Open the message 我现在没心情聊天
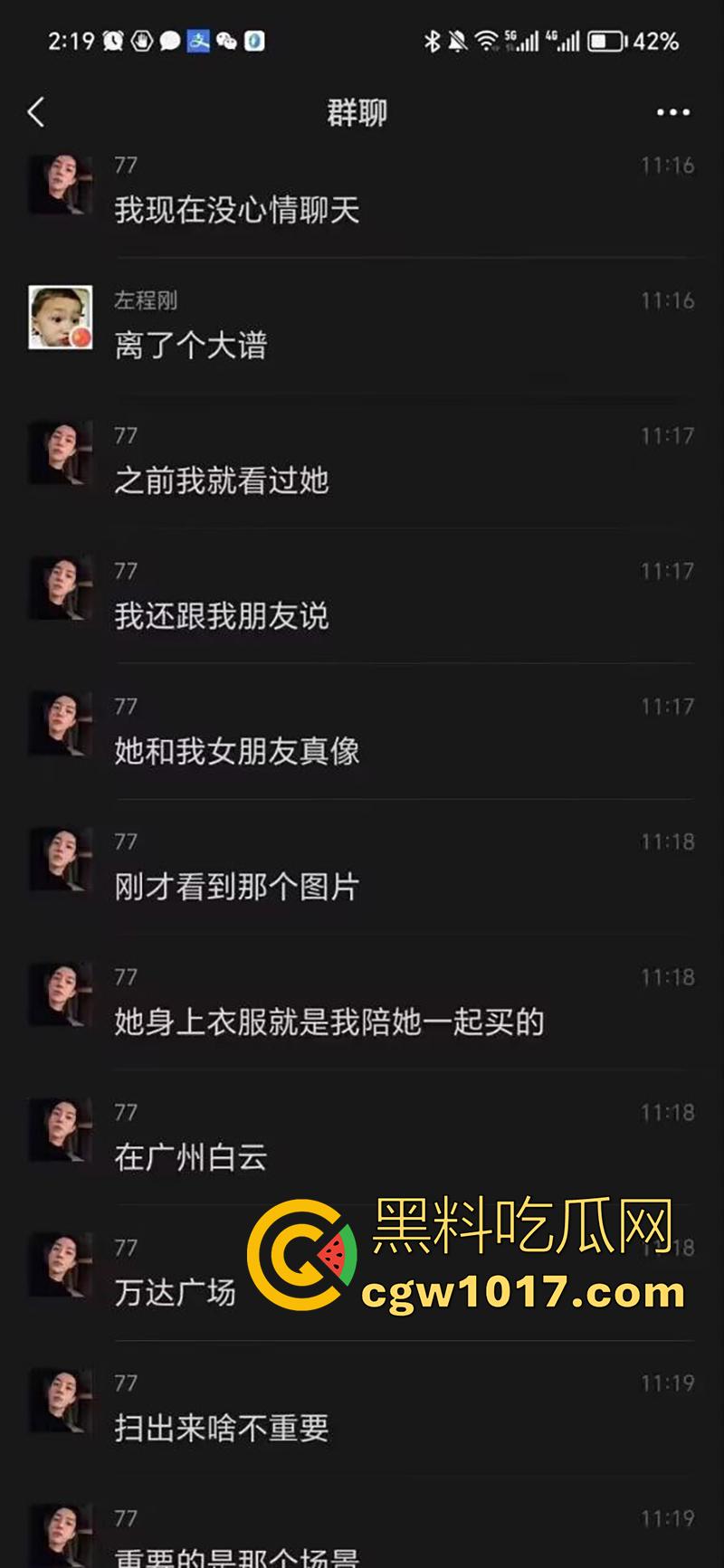 pyautogui.click(x=237, y=210)
